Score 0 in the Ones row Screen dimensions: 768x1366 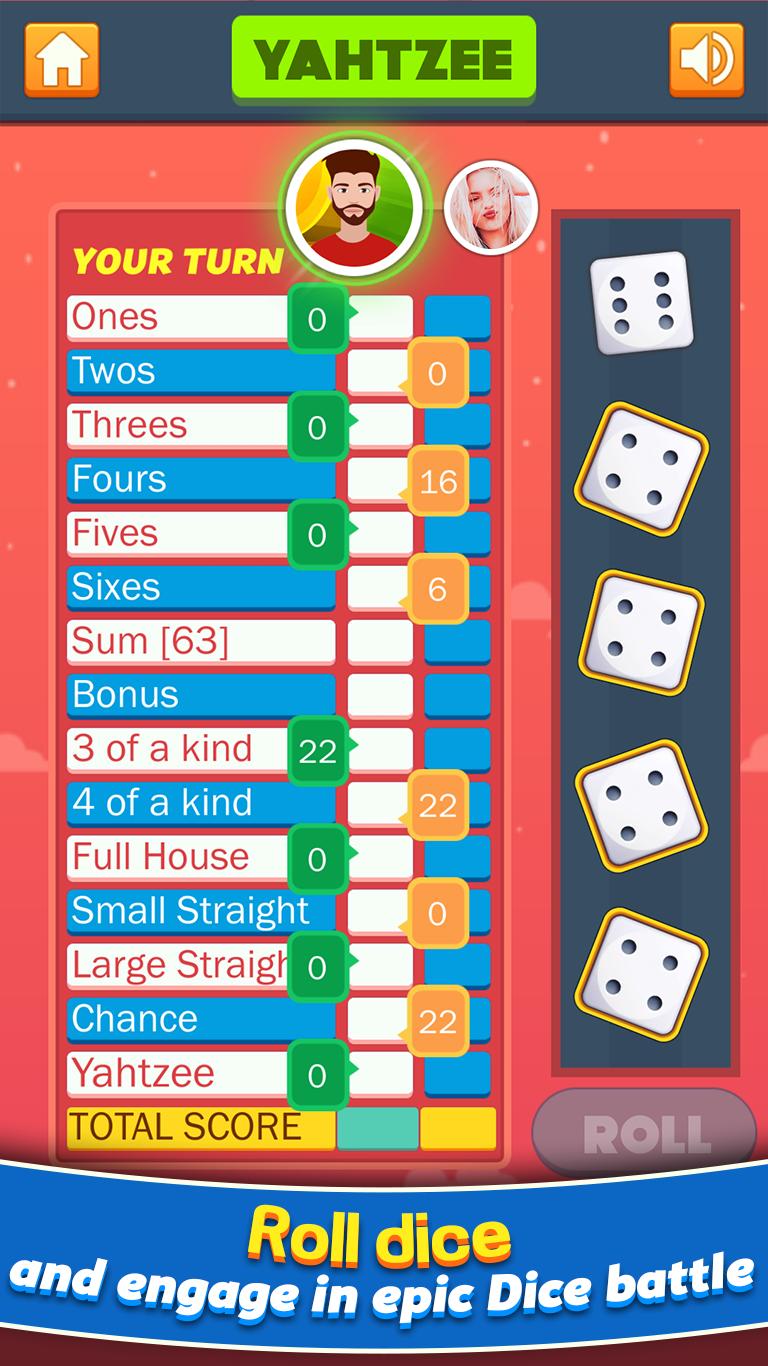(x=317, y=319)
